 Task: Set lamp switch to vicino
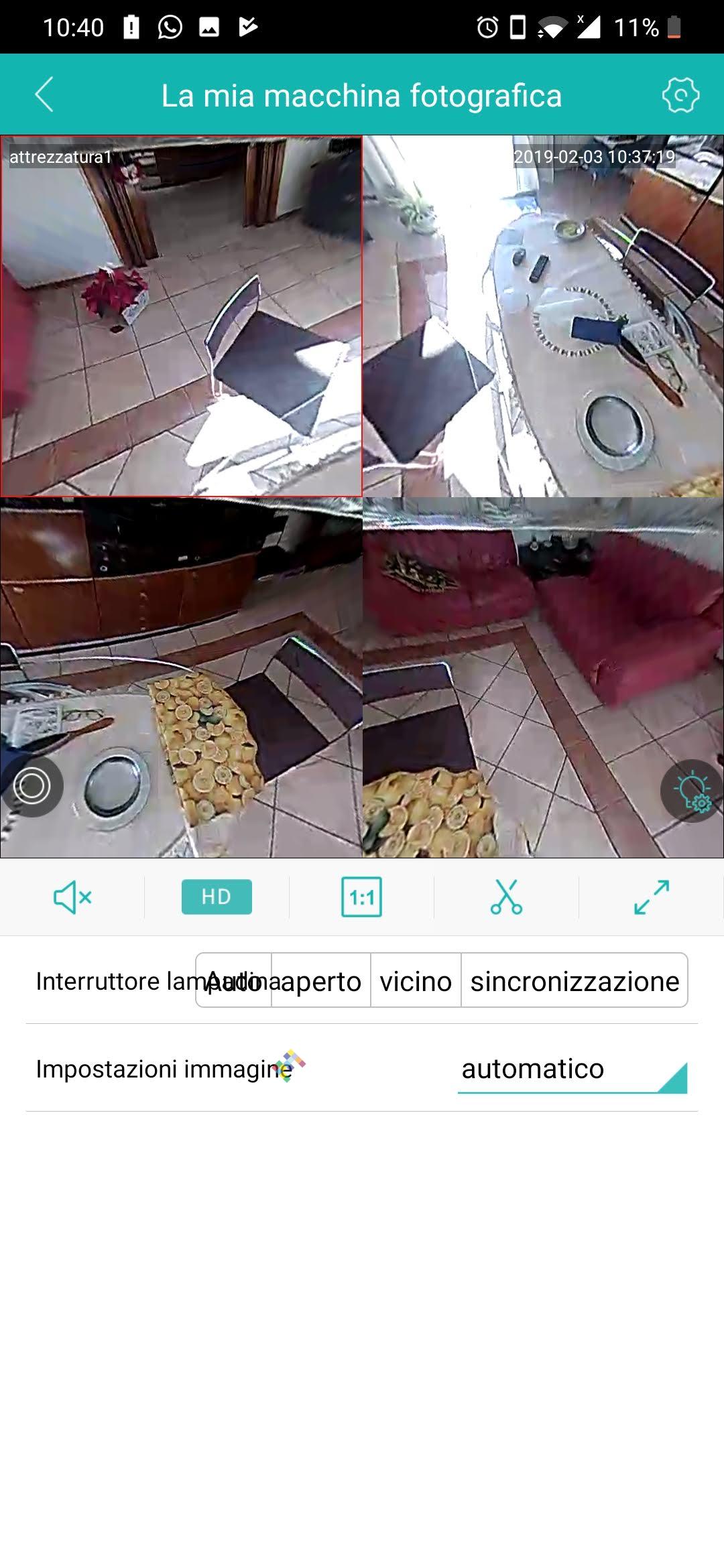pos(416,980)
